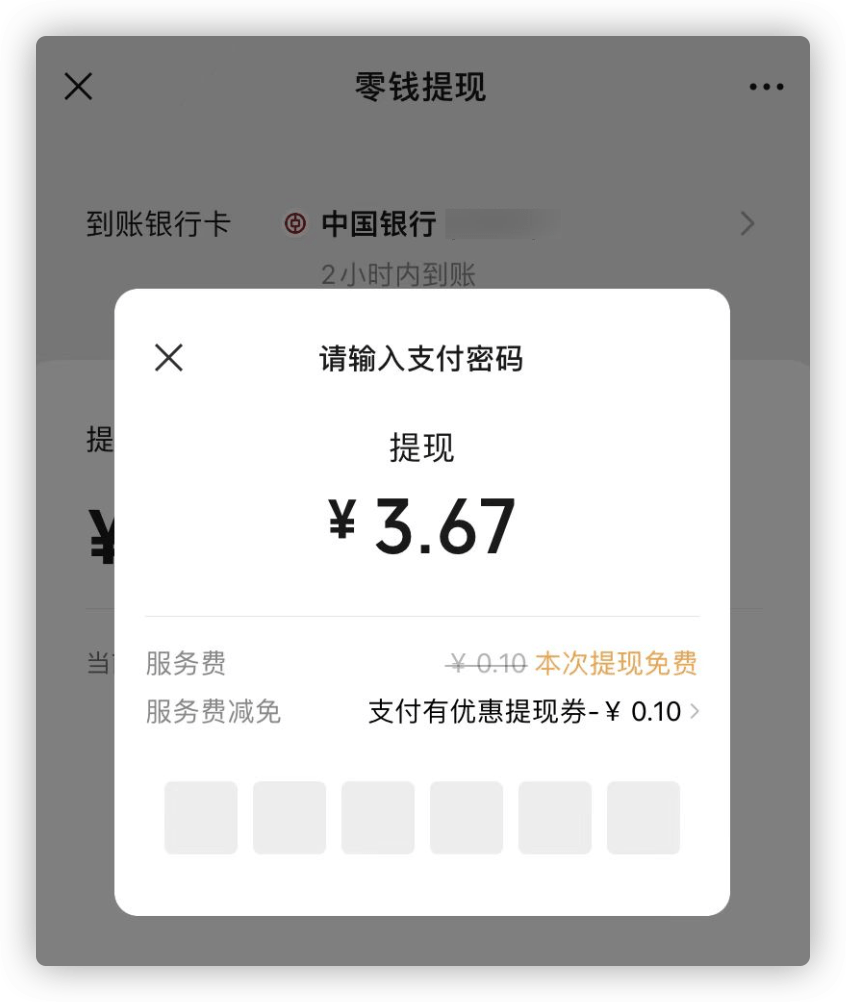Select the first password input box

(x=200, y=818)
